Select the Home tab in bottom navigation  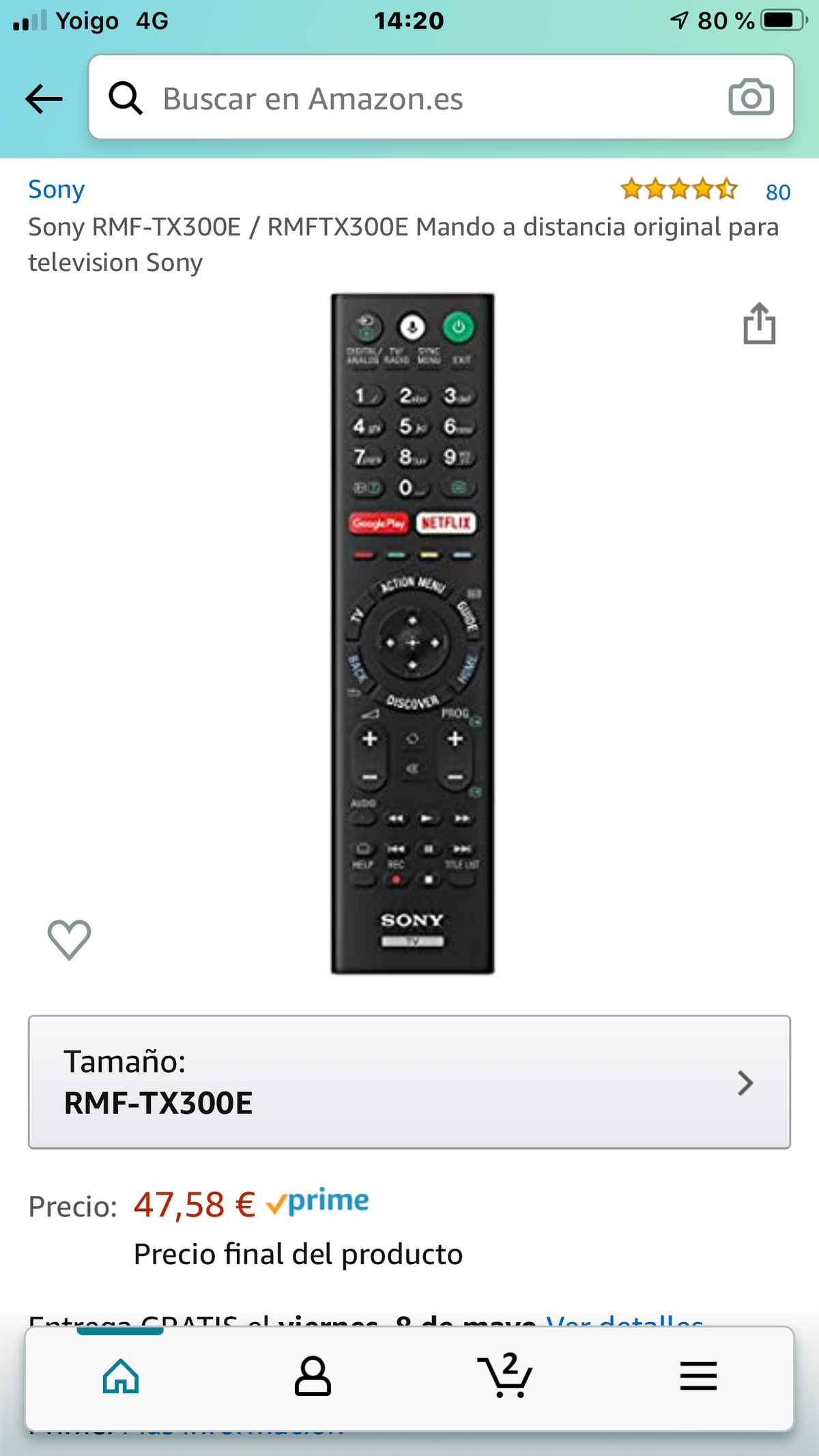point(120,1376)
